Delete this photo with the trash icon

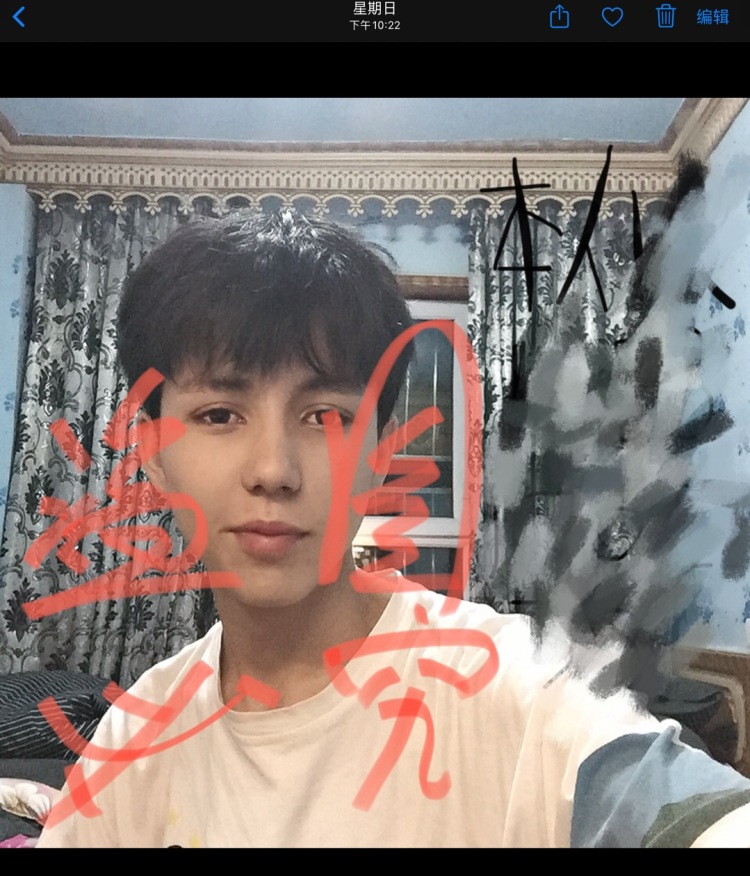pyautogui.click(x=665, y=16)
